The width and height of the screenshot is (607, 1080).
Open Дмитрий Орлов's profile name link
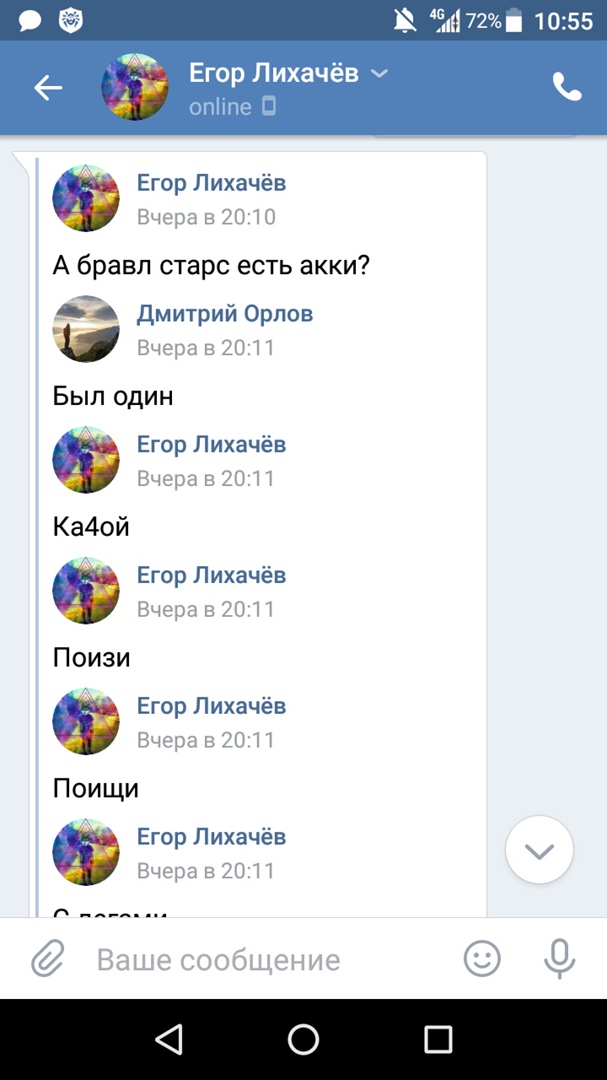tap(224, 314)
